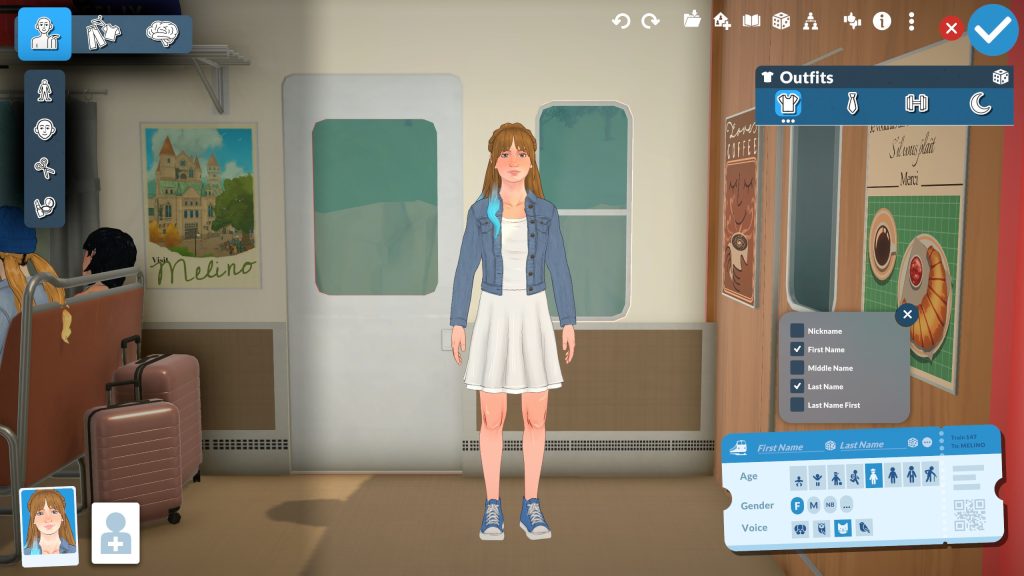
Task: Add a new character with plus card
Action: (x=116, y=533)
